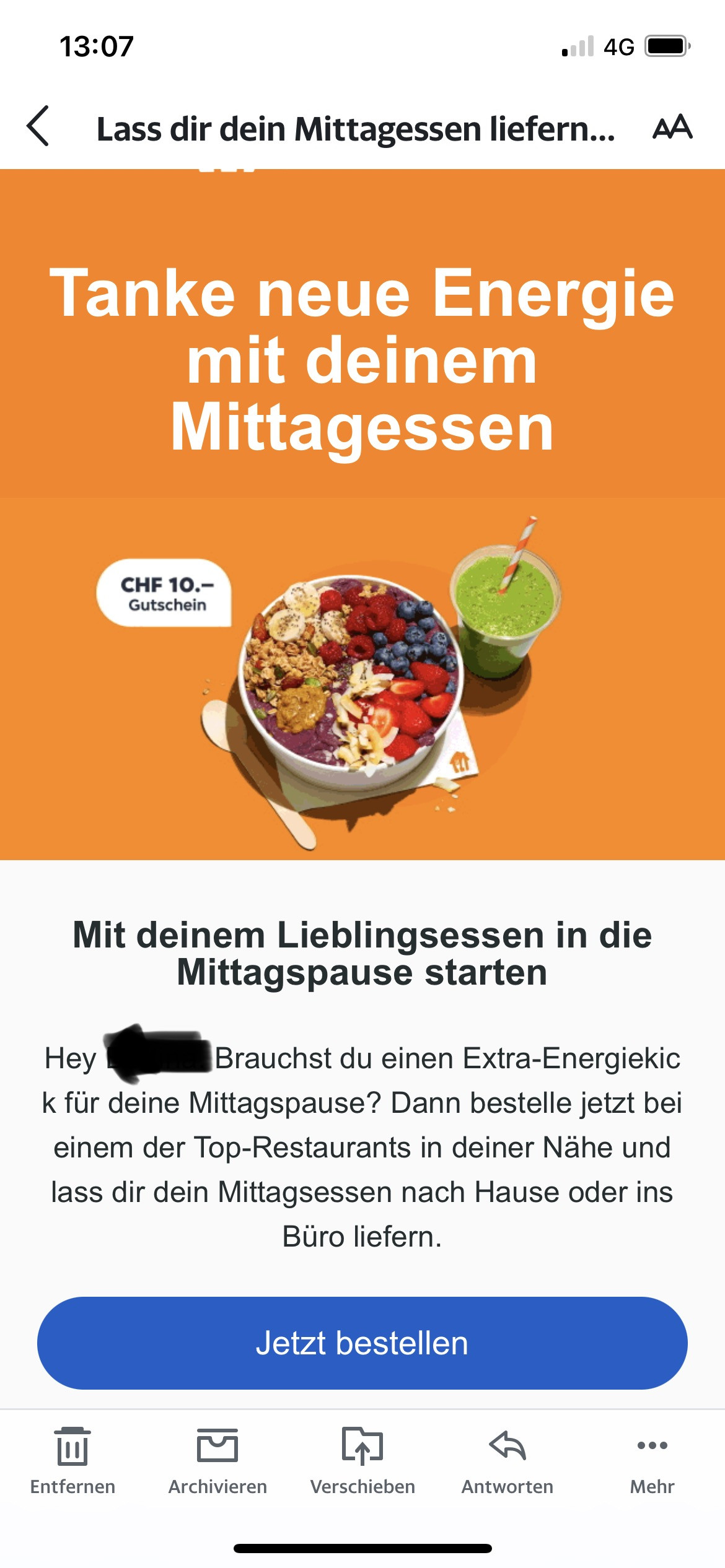
Task: Go back to the inbox
Action: (38, 126)
